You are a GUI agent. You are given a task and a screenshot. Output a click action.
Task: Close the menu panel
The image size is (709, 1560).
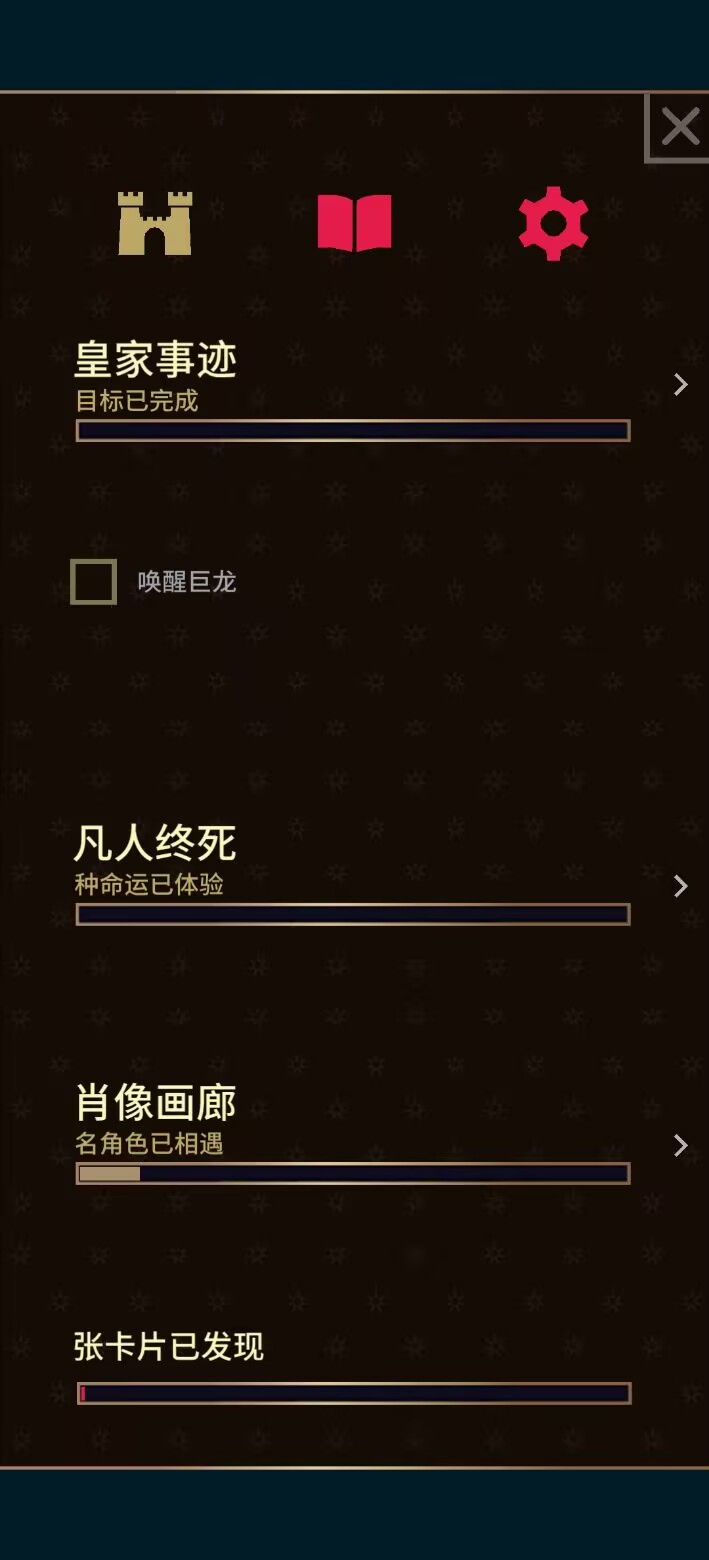(x=680, y=127)
